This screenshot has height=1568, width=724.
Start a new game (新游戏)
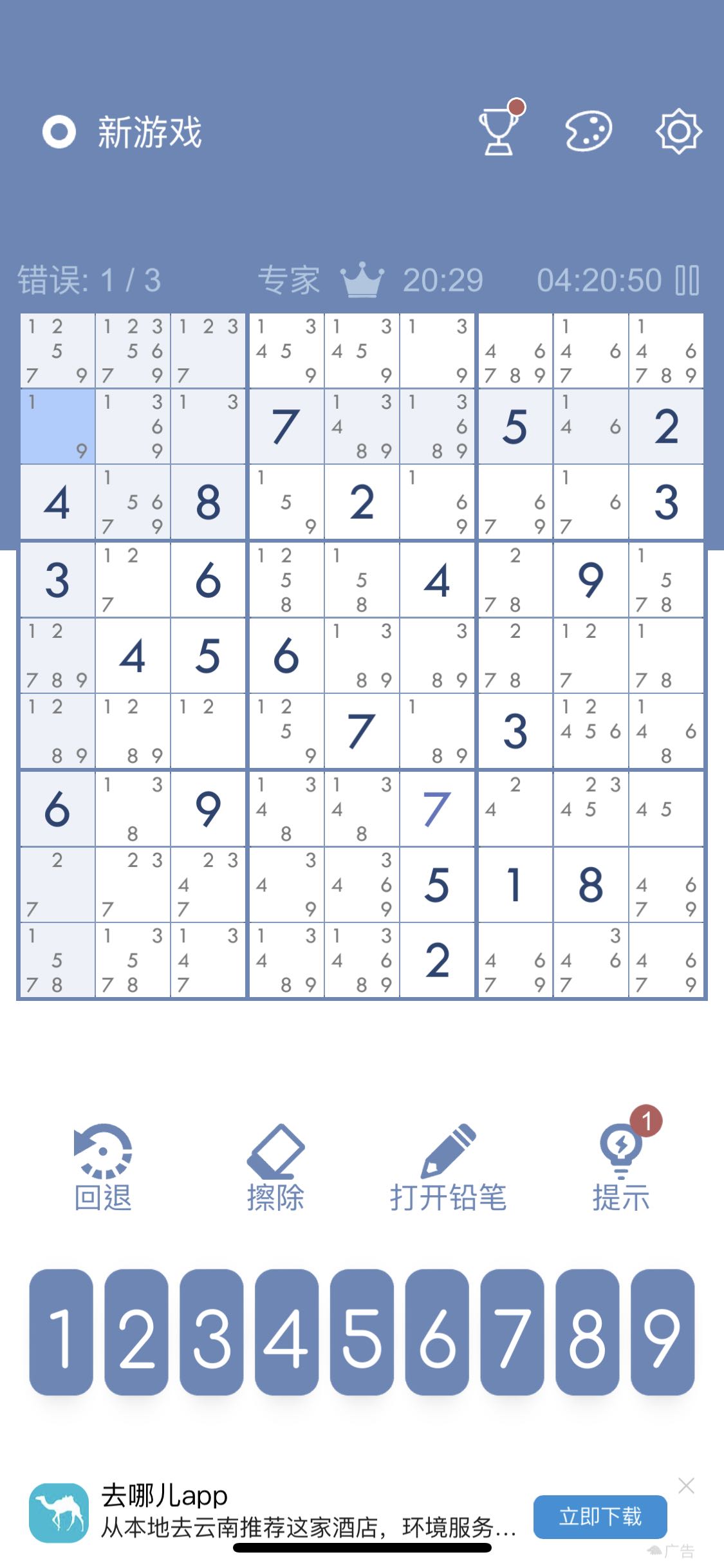(122, 133)
